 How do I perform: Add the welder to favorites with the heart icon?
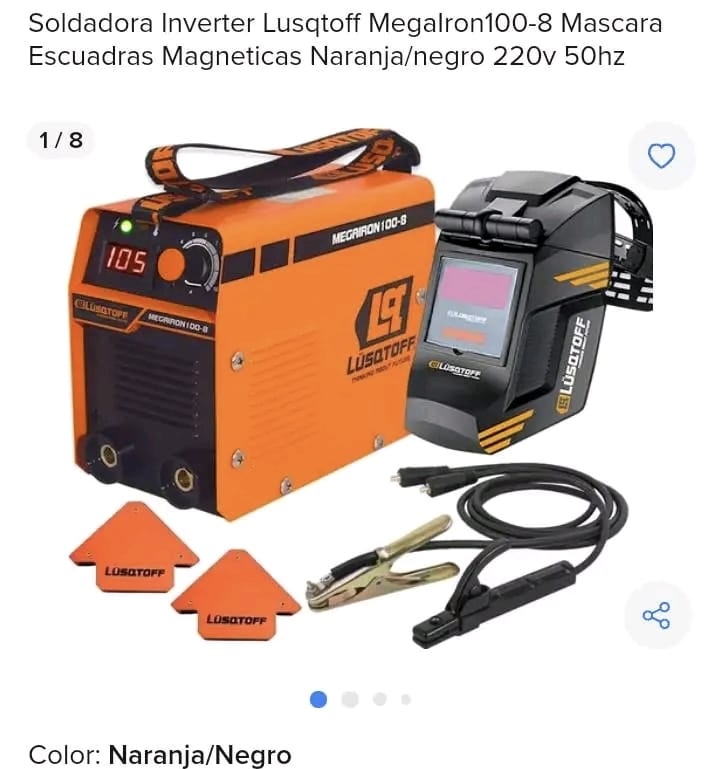tap(661, 156)
